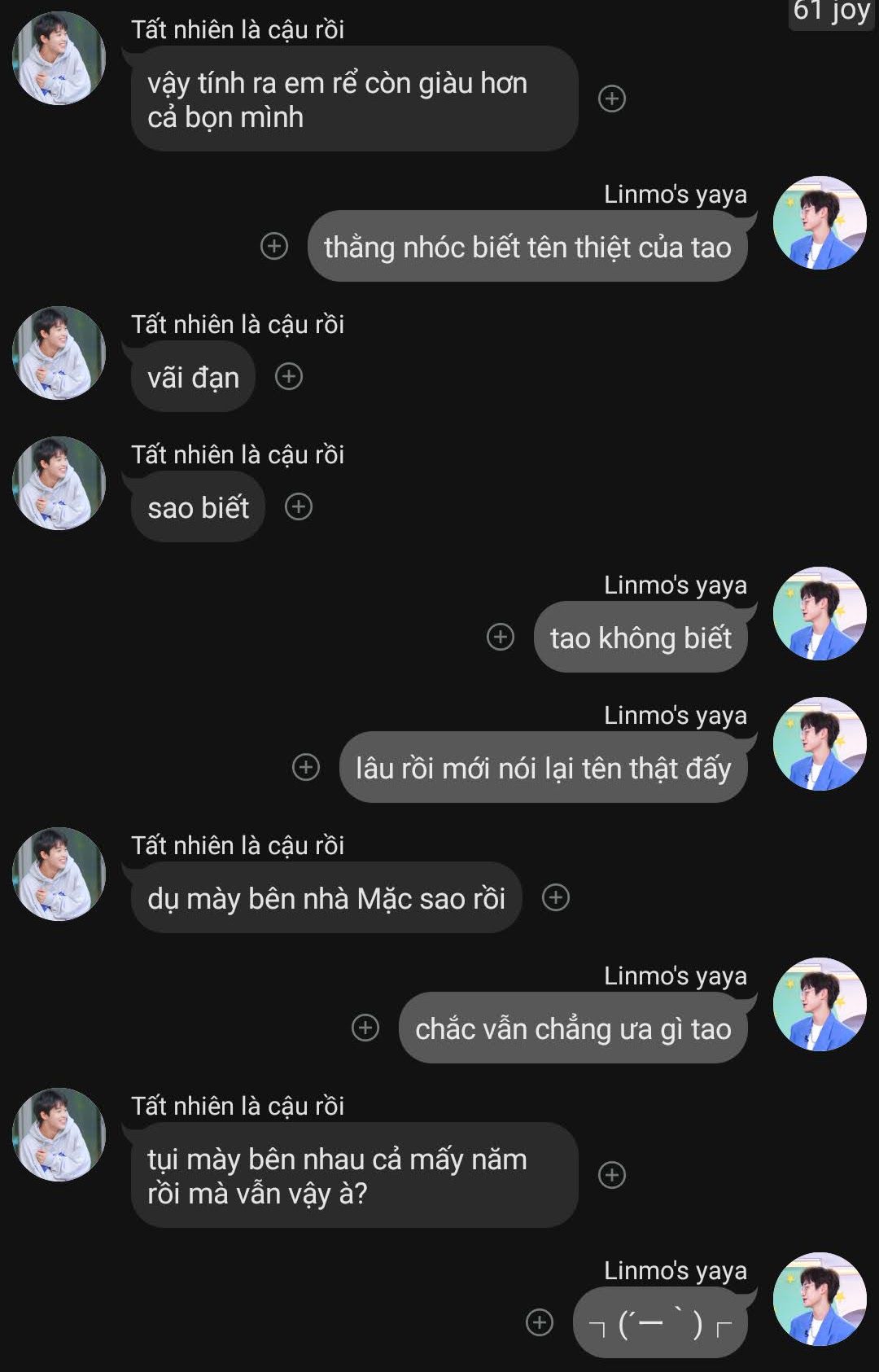Add reaction to "chắc vẫn chẳng ưa gì tao"
This screenshot has width=879, height=1372.
365,1028
